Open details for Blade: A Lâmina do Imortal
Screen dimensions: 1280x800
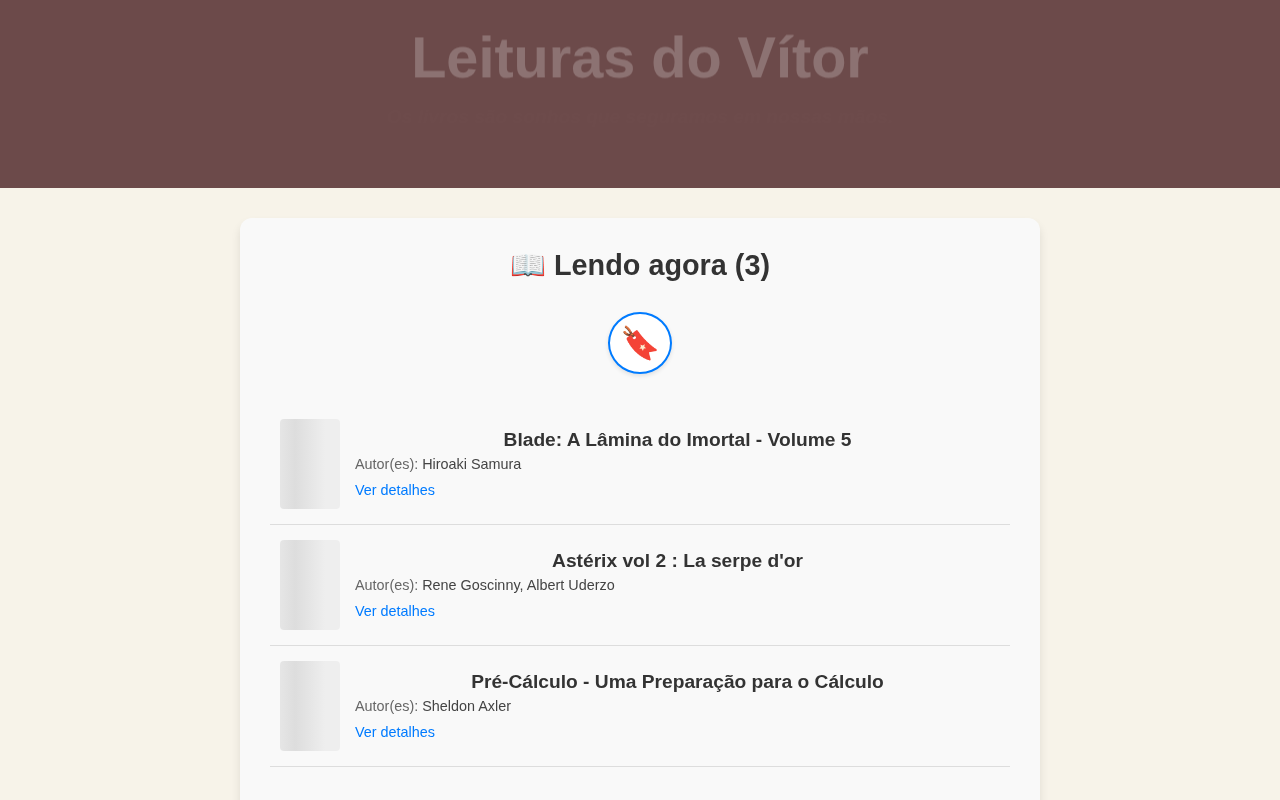click(x=395, y=490)
